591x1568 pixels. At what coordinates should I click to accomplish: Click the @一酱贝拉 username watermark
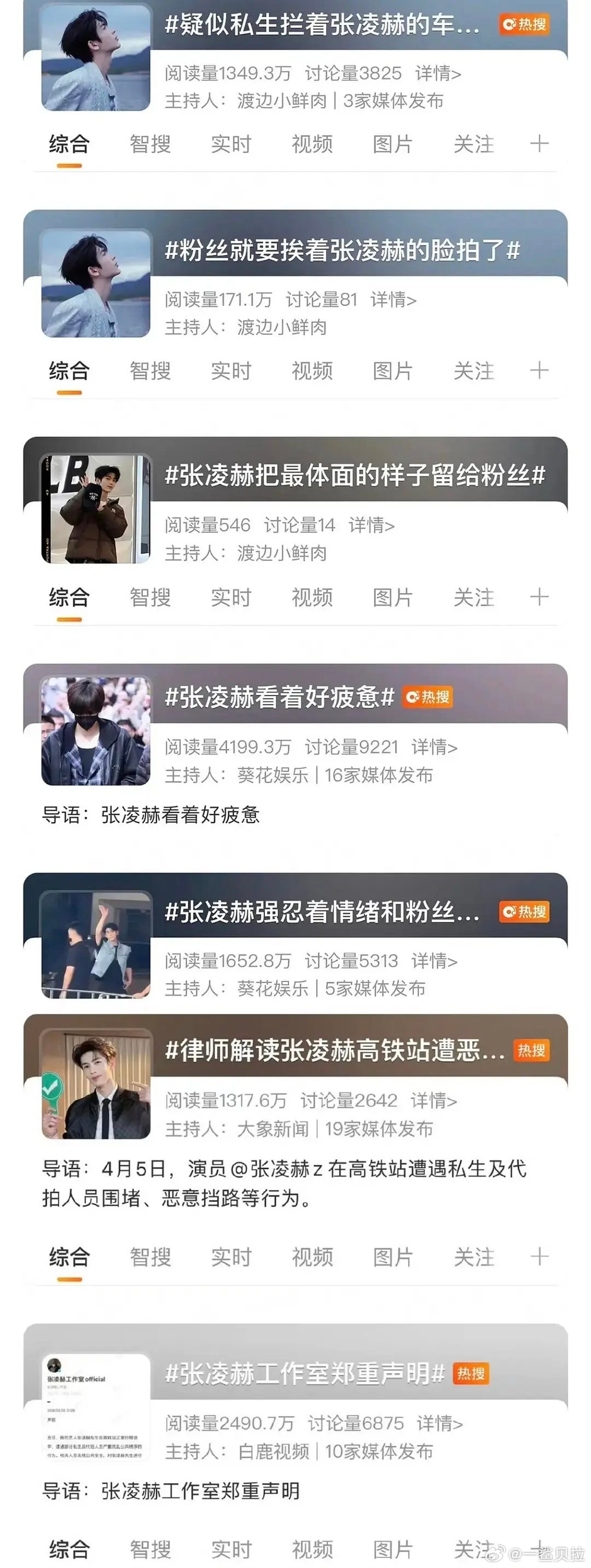pyautogui.click(x=548, y=1552)
